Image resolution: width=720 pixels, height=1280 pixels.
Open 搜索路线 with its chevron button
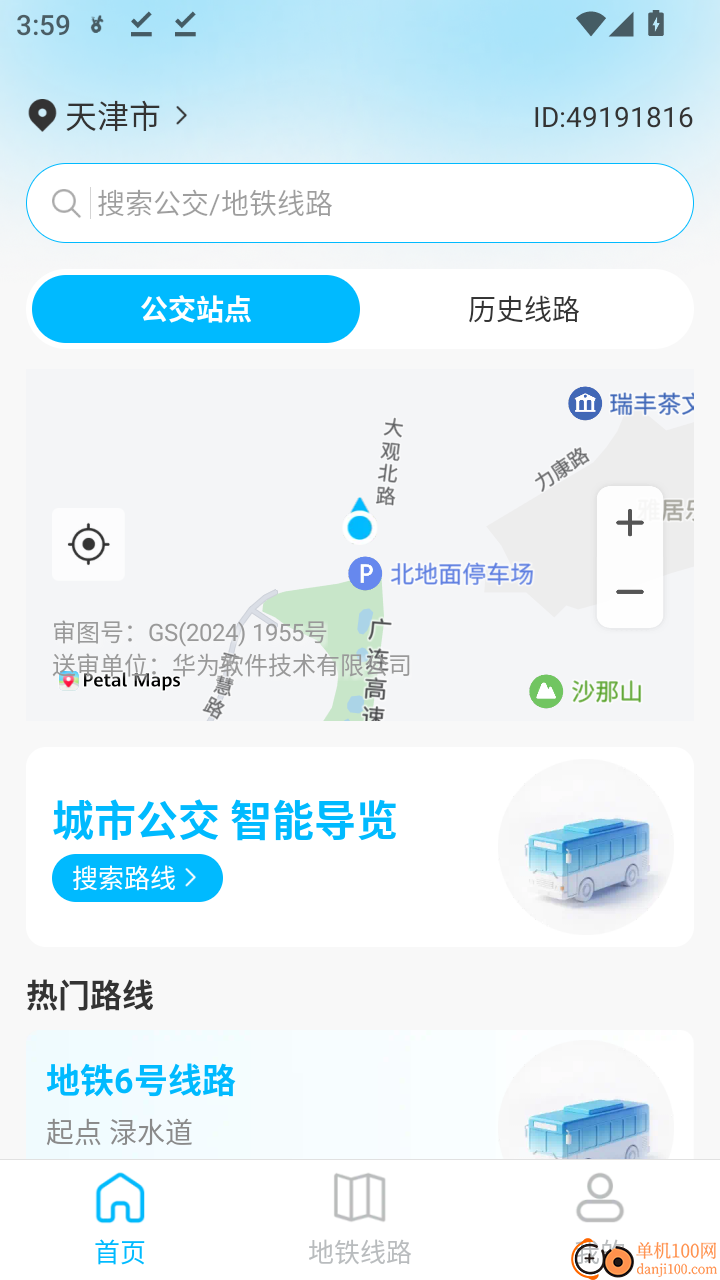(137, 878)
